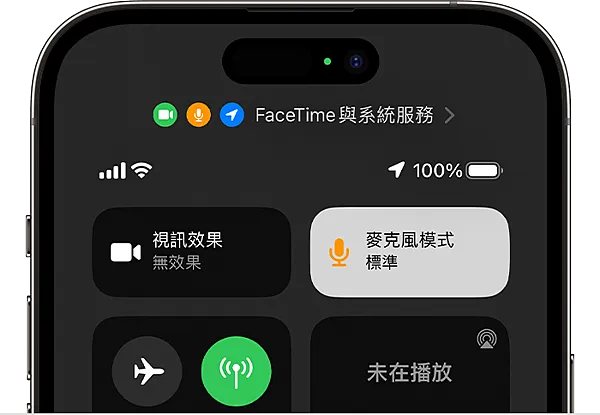Open the 視訊效果 video effects tile
This screenshot has height=415, width=600.
tap(191, 252)
